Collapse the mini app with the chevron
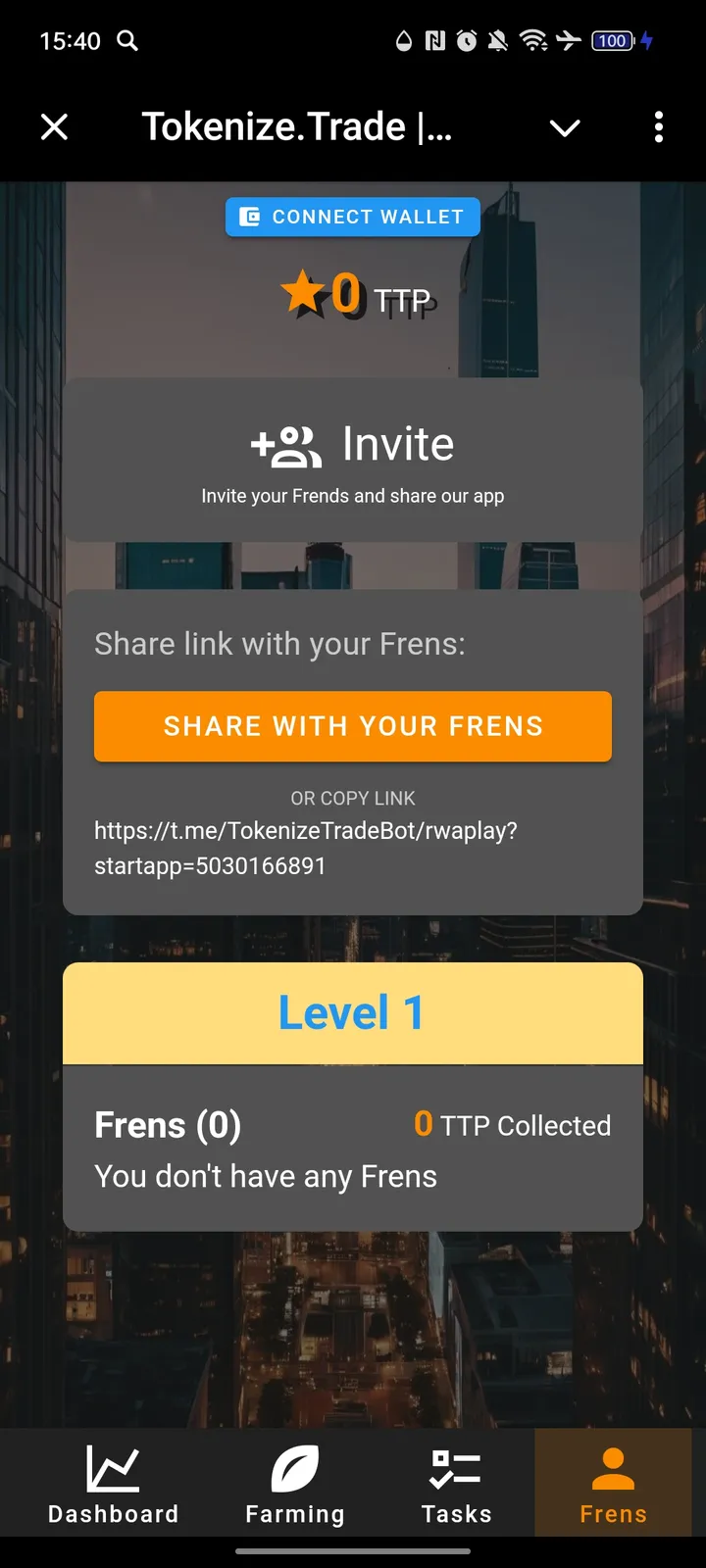This screenshot has height=1568, width=706. click(565, 127)
